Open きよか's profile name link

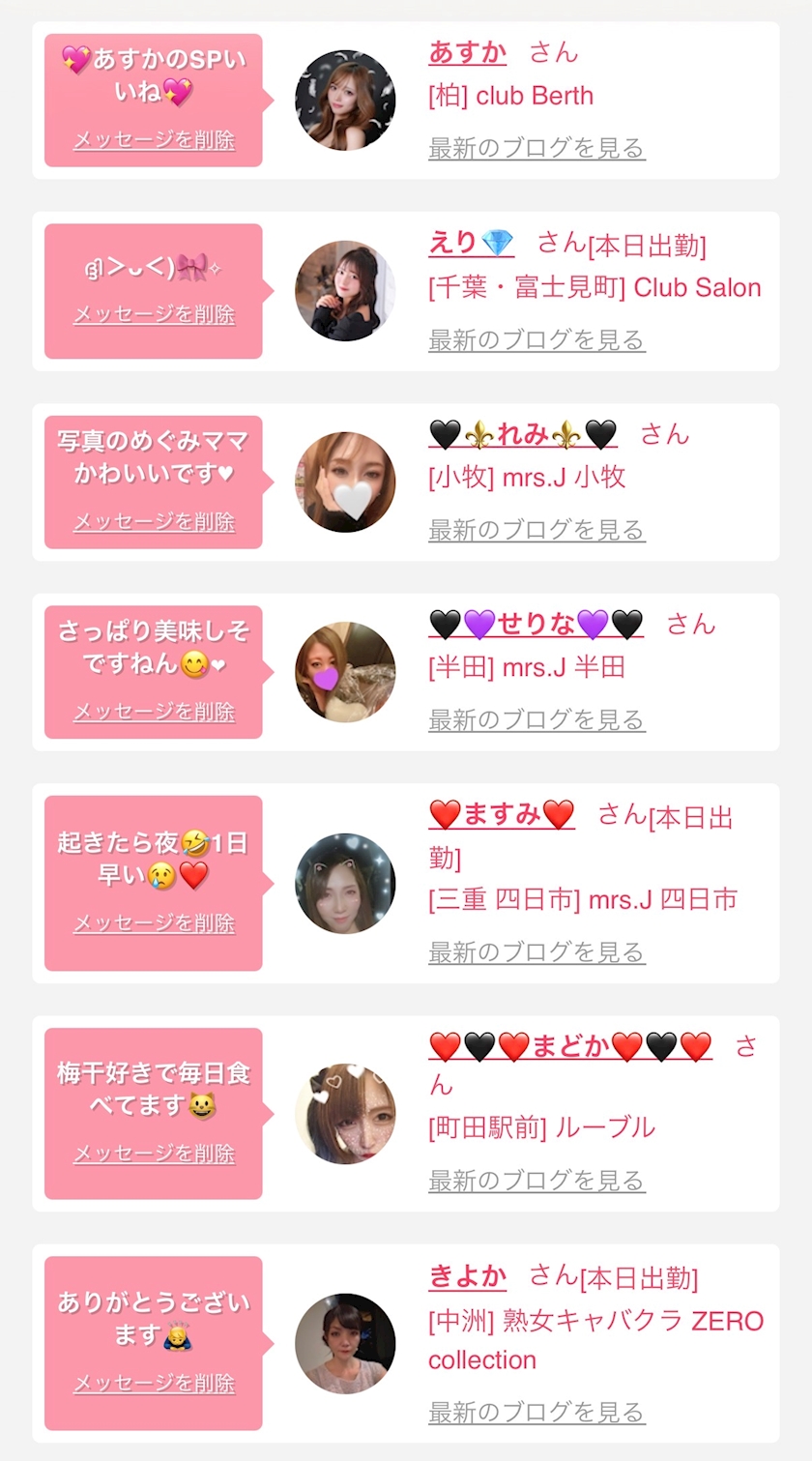[x=467, y=1276]
